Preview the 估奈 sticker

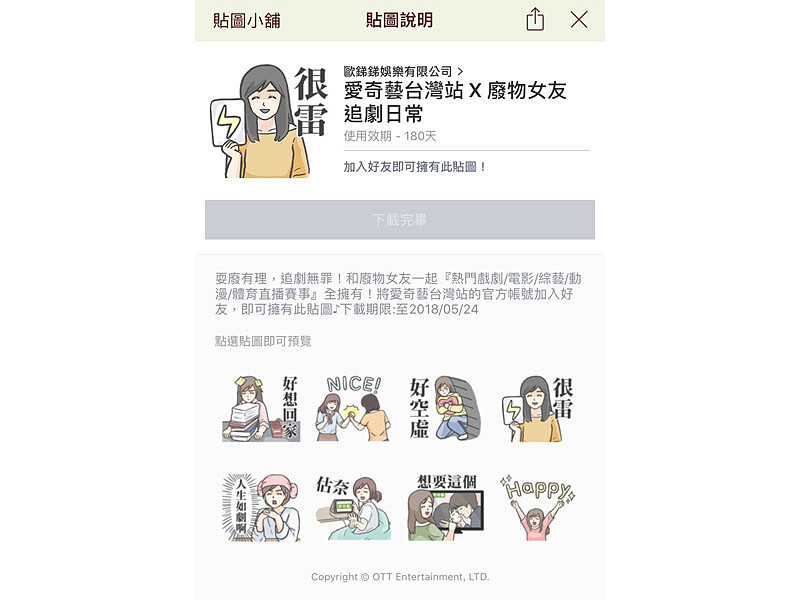pyautogui.click(x=354, y=507)
